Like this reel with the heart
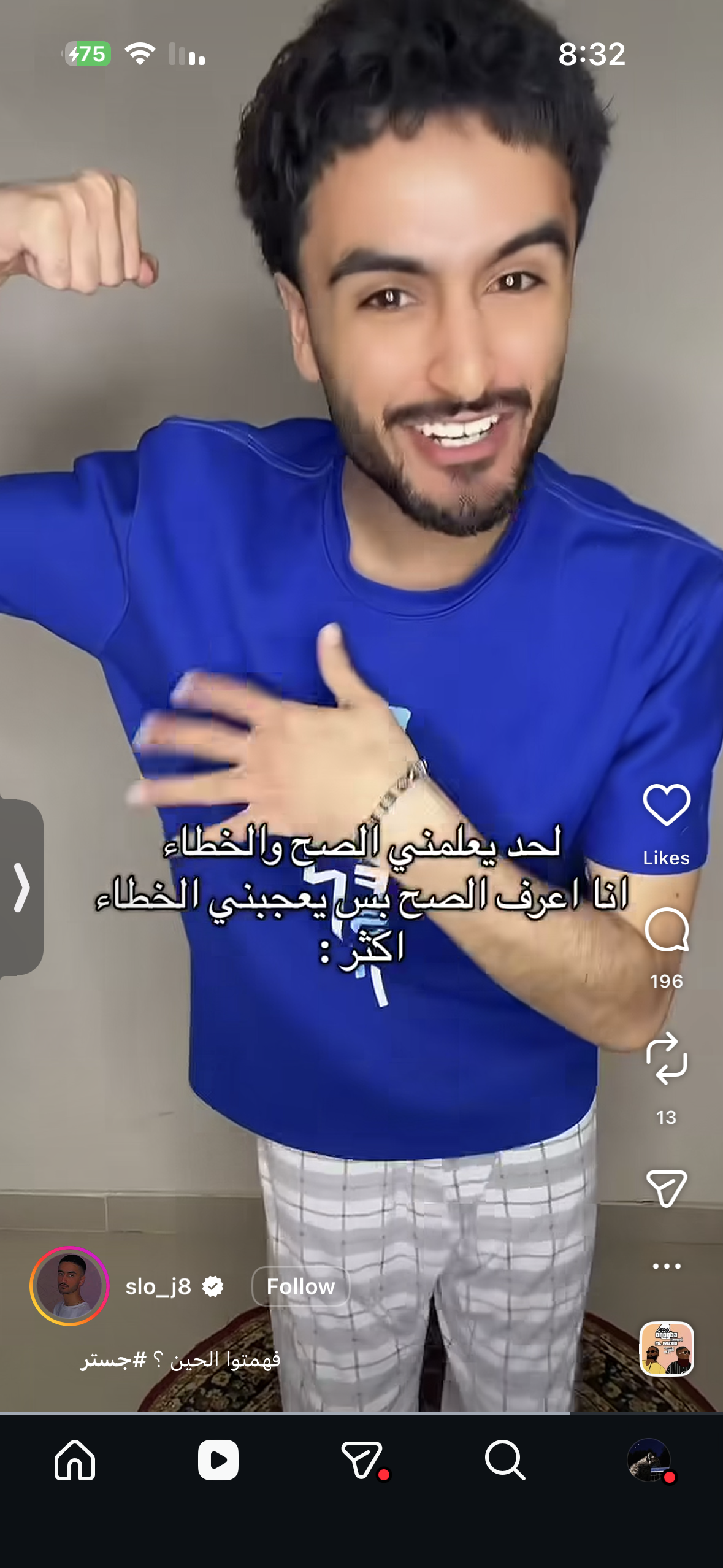 click(666, 804)
